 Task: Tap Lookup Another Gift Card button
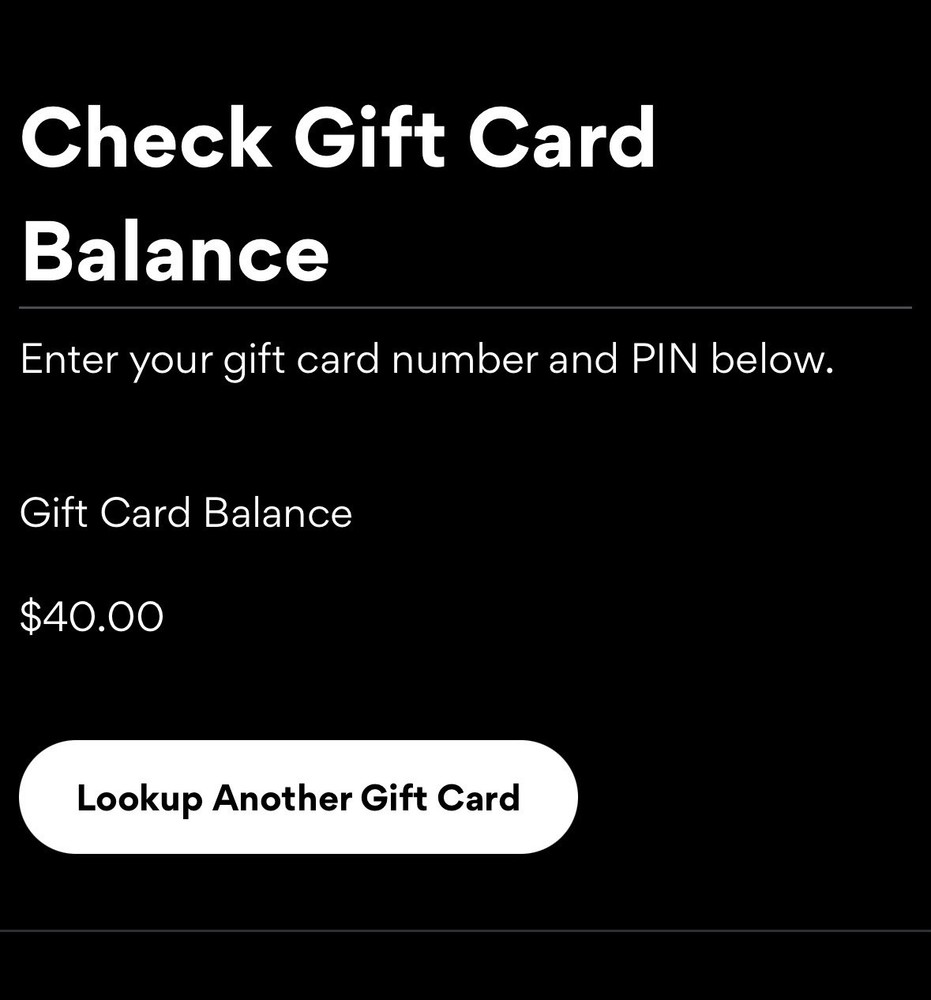click(x=298, y=797)
